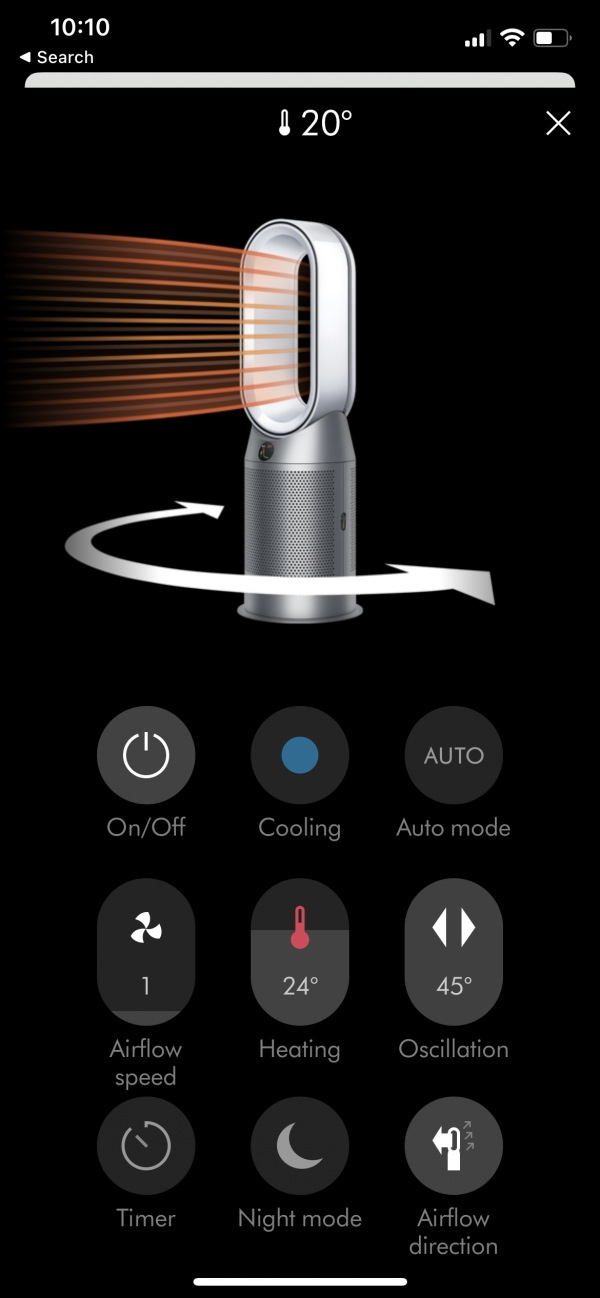The width and height of the screenshot is (600, 1298).
Task: Change the Airflow direction
Action: [453, 1146]
